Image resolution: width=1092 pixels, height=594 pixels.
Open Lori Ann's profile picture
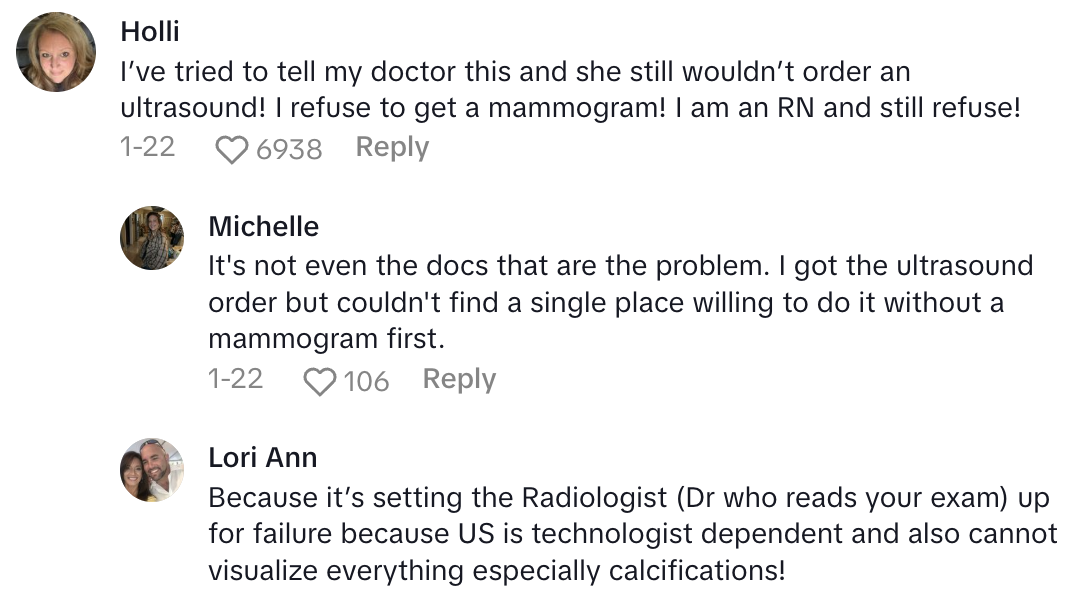pyautogui.click(x=153, y=469)
